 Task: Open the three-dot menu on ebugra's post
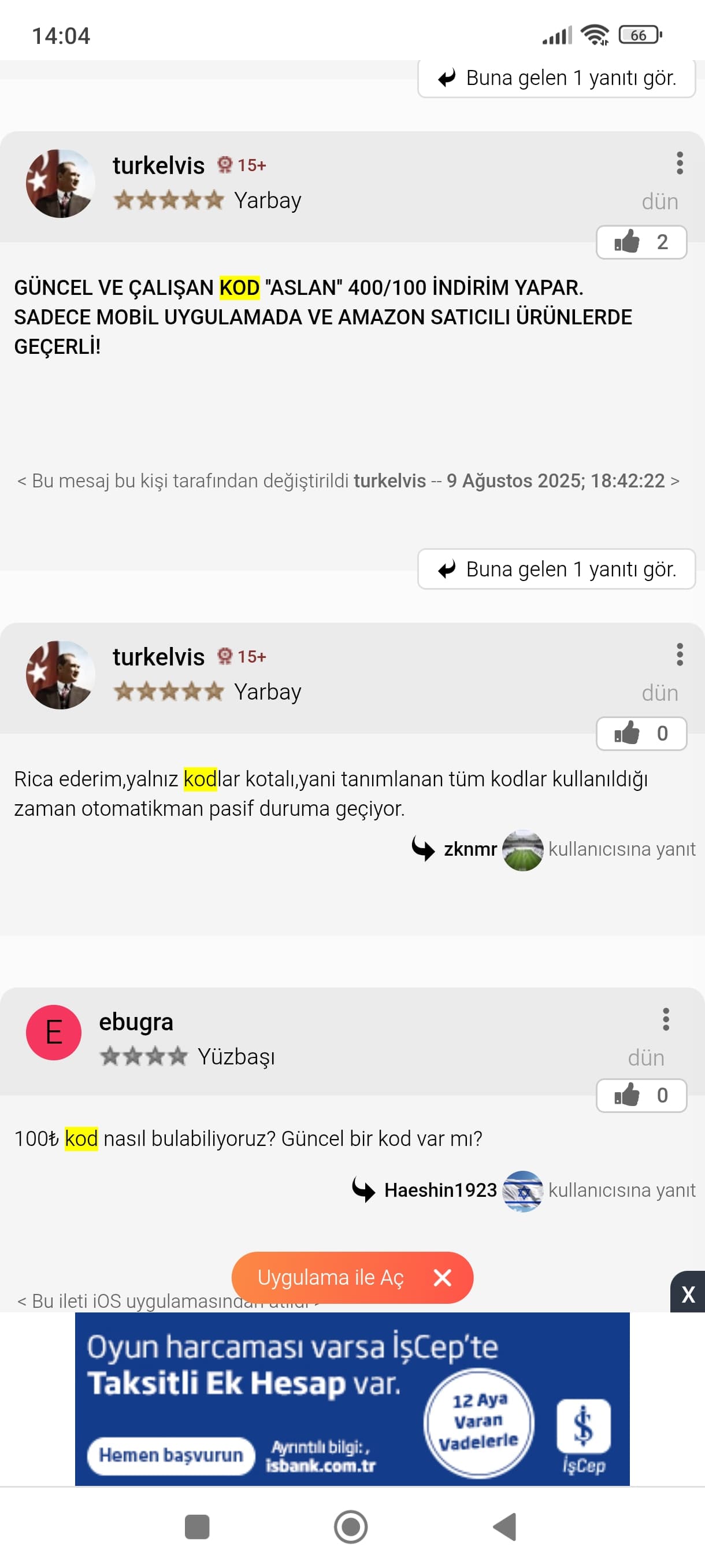666,1019
